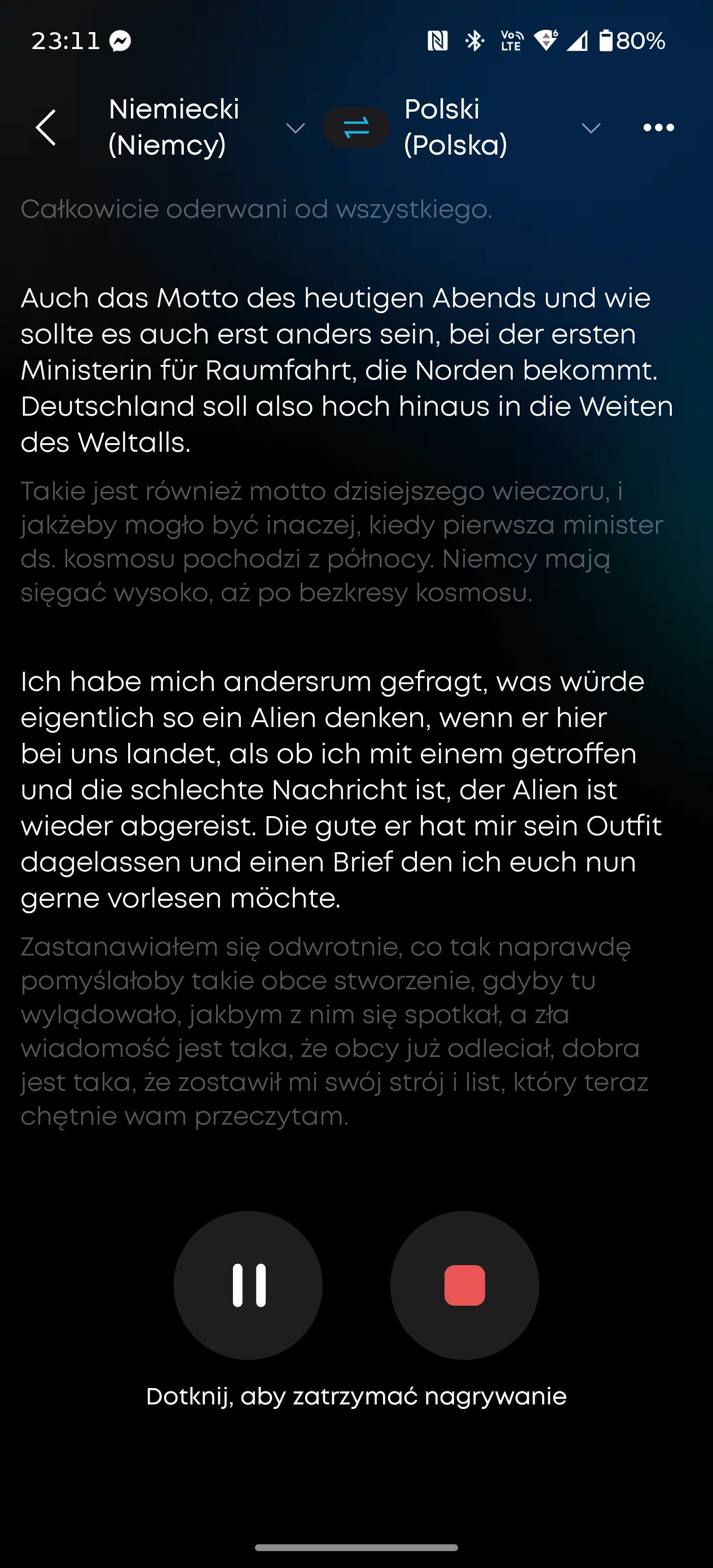Go back using the arrow icon

point(46,128)
